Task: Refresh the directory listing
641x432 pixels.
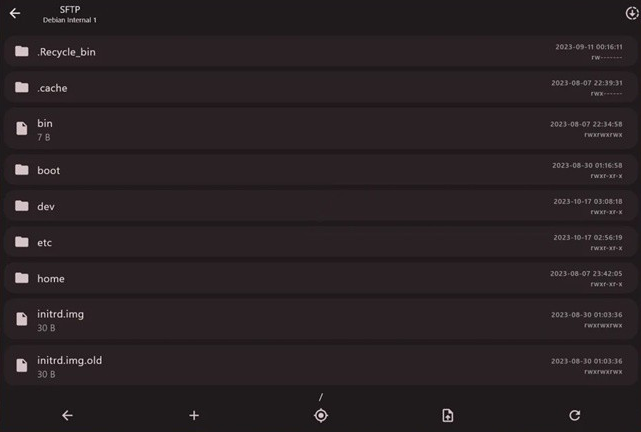Action: tap(574, 415)
